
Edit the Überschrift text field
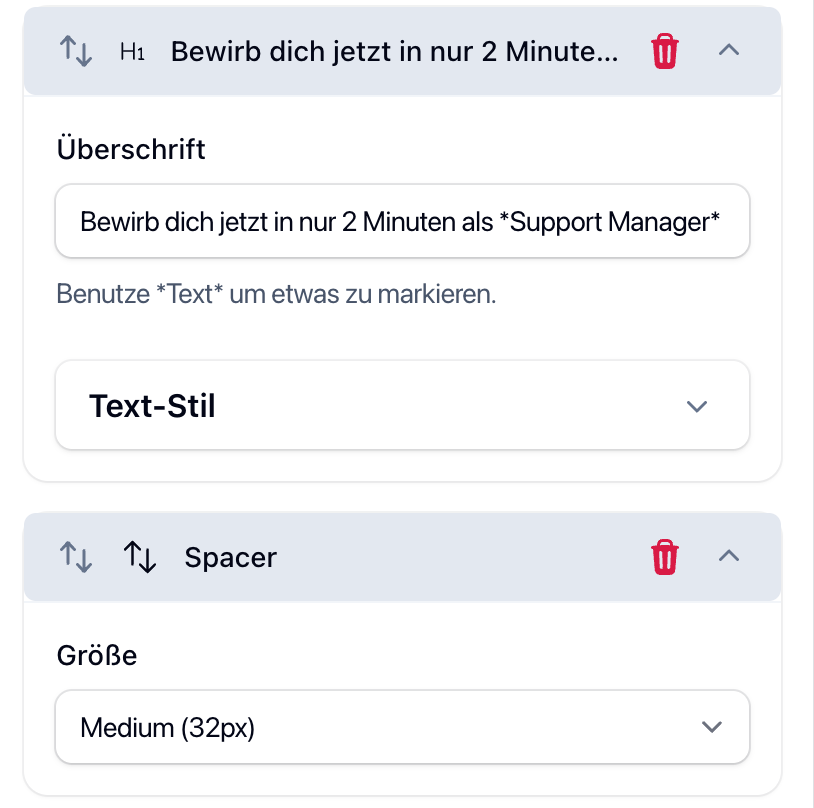click(x=402, y=221)
